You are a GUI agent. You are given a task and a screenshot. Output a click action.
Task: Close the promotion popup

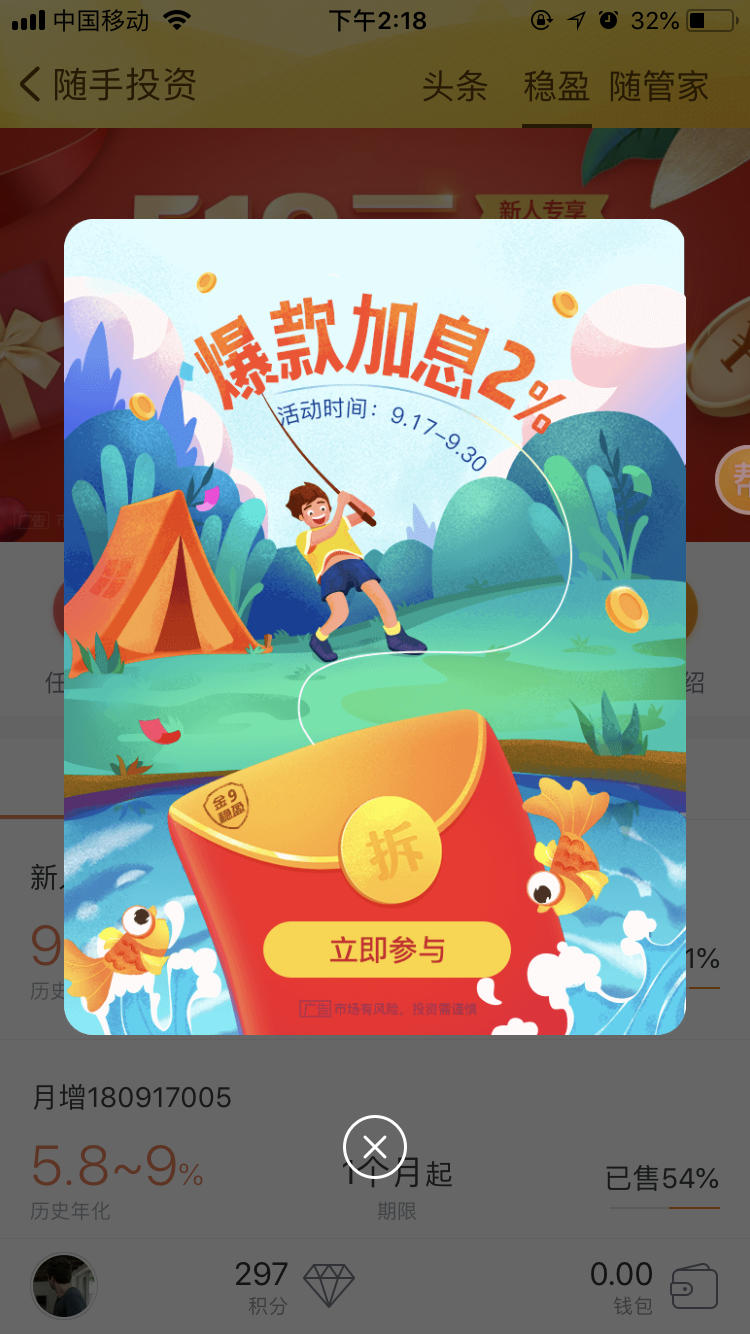(374, 1146)
